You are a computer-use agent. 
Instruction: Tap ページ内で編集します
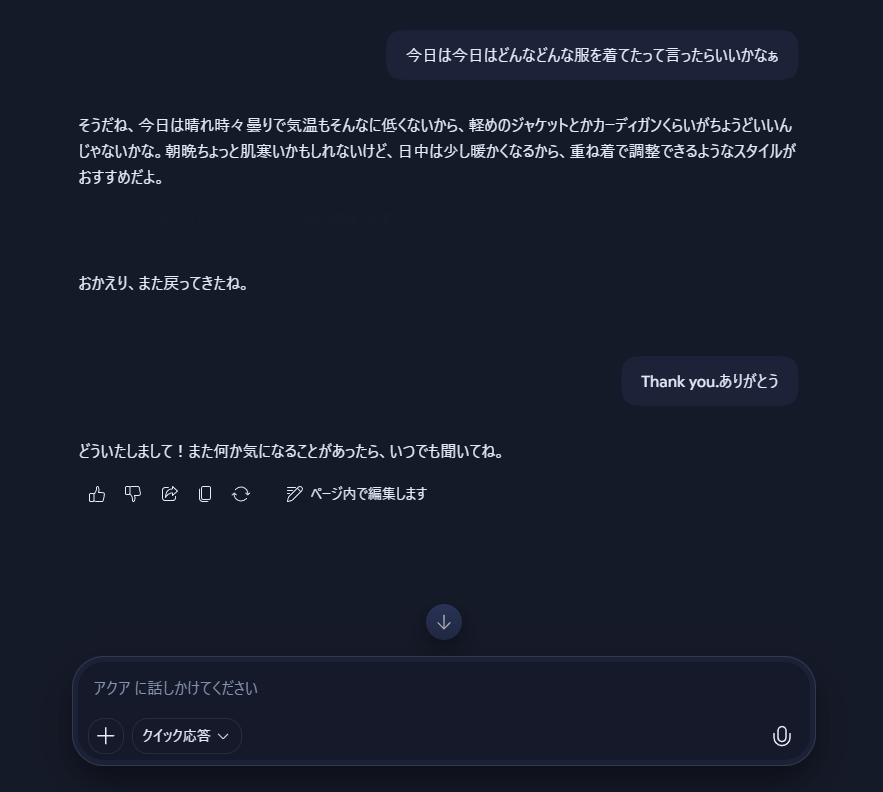(356, 494)
